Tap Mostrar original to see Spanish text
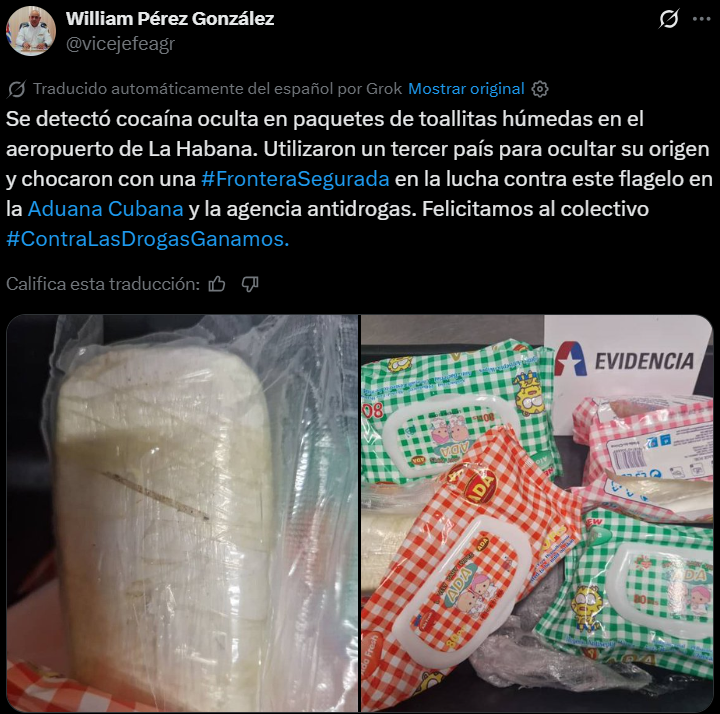 [x=466, y=88]
